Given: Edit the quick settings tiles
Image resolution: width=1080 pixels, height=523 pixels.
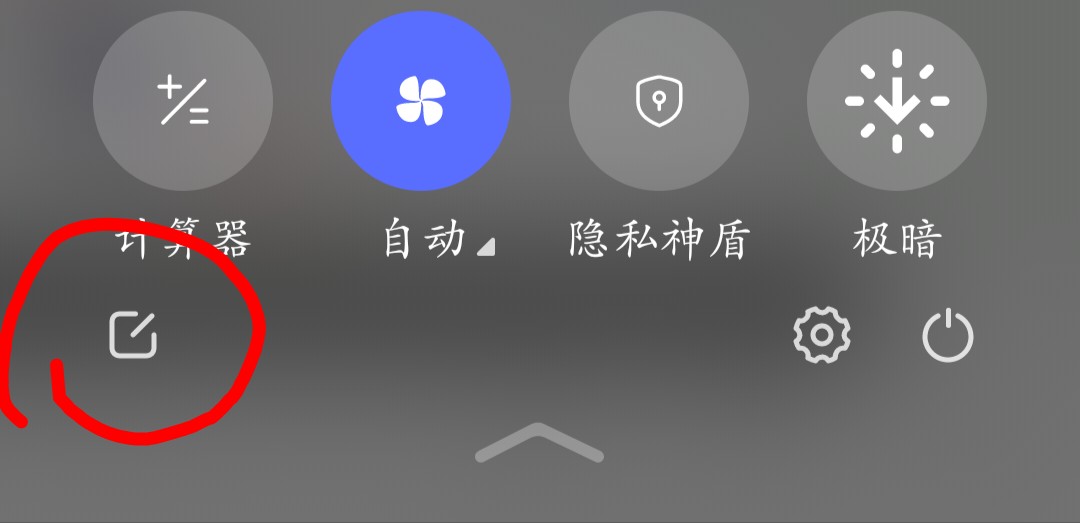Looking at the screenshot, I should point(133,334).
